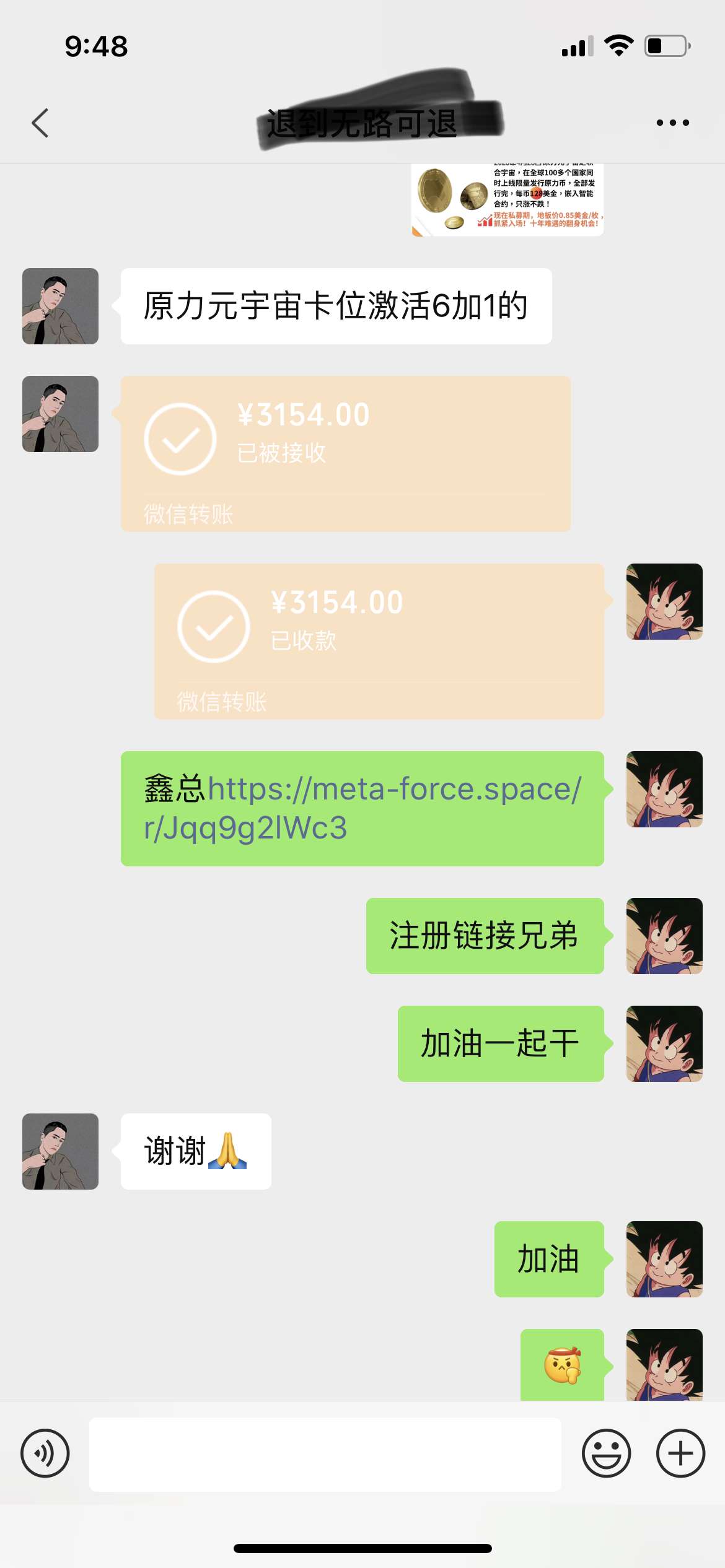This screenshot has width=725, height=1568.
Task: Tap the contact's avatar beside 谢谢 message
Action: pos(60,1151)
